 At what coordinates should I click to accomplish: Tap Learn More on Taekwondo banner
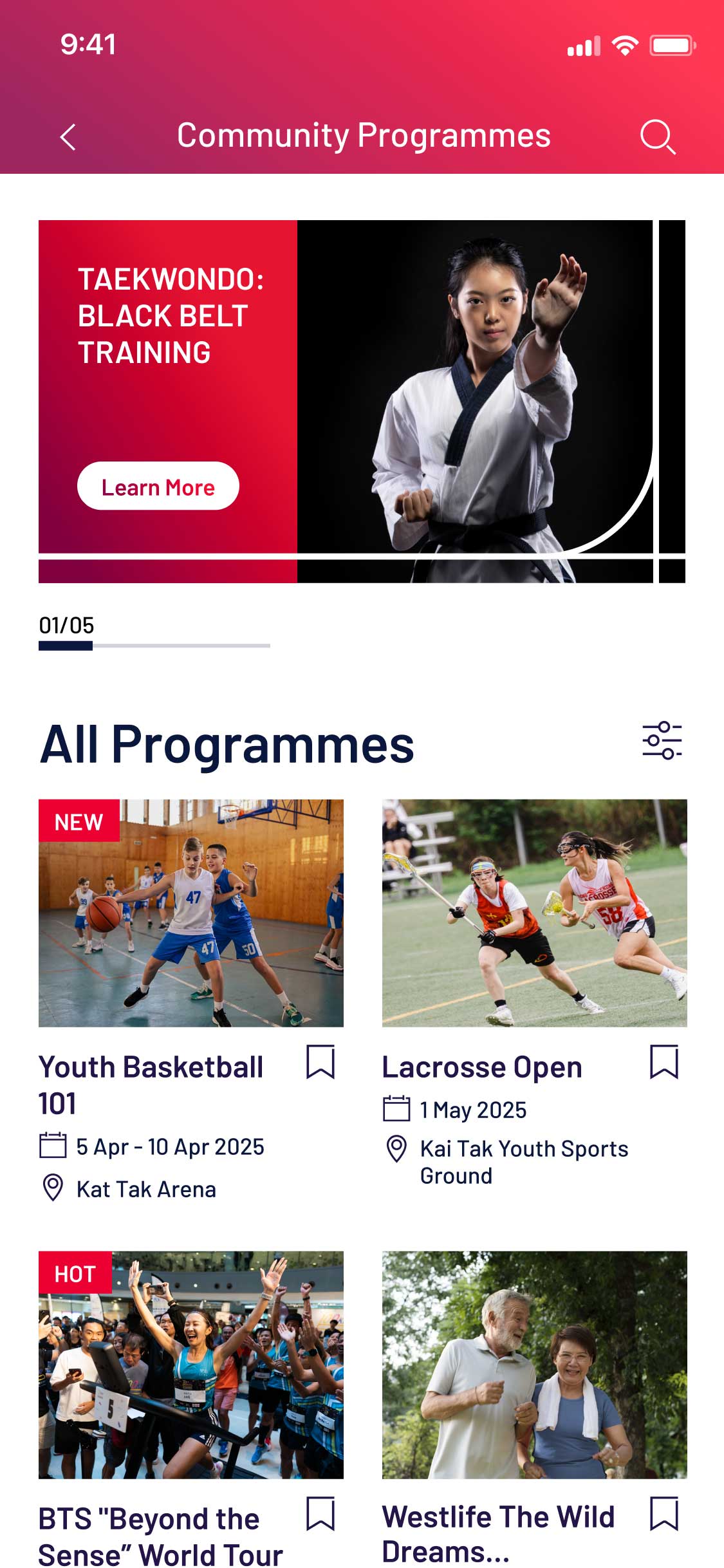point(158,487)
